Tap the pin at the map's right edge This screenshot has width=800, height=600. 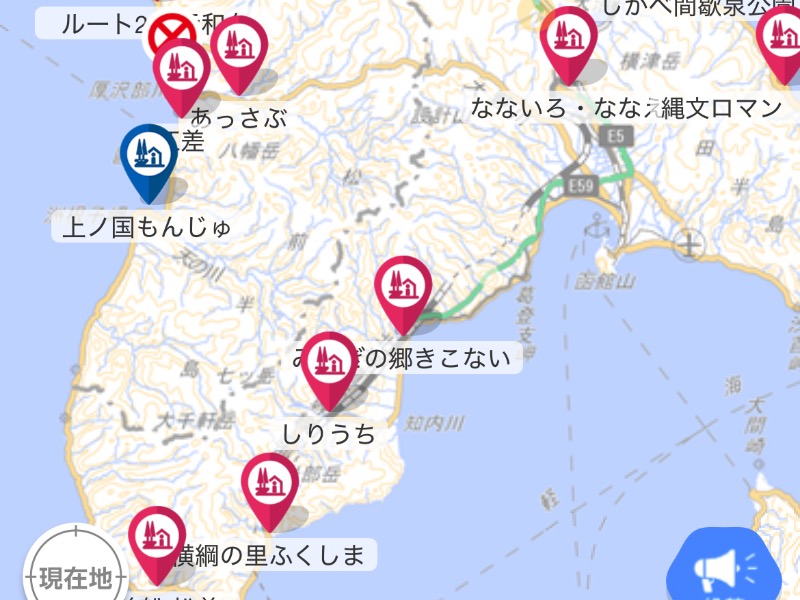tap(781, 40)
